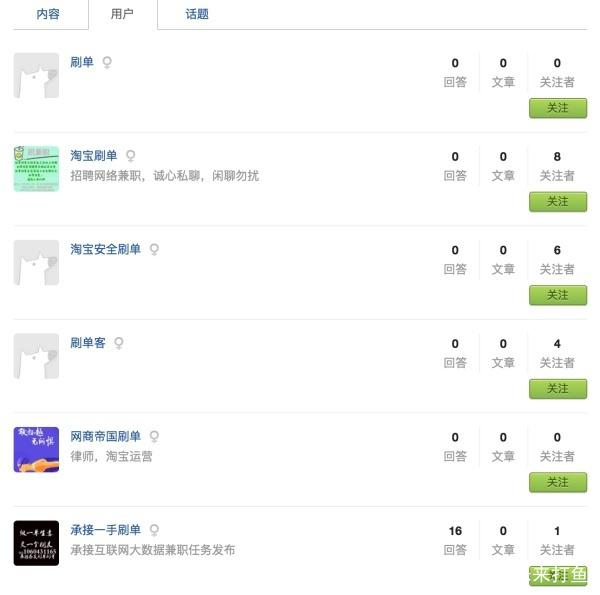Open the profile of 刷单客
Image resolution: width=600 pixels, height=595 pixels.
pos(88,343)
